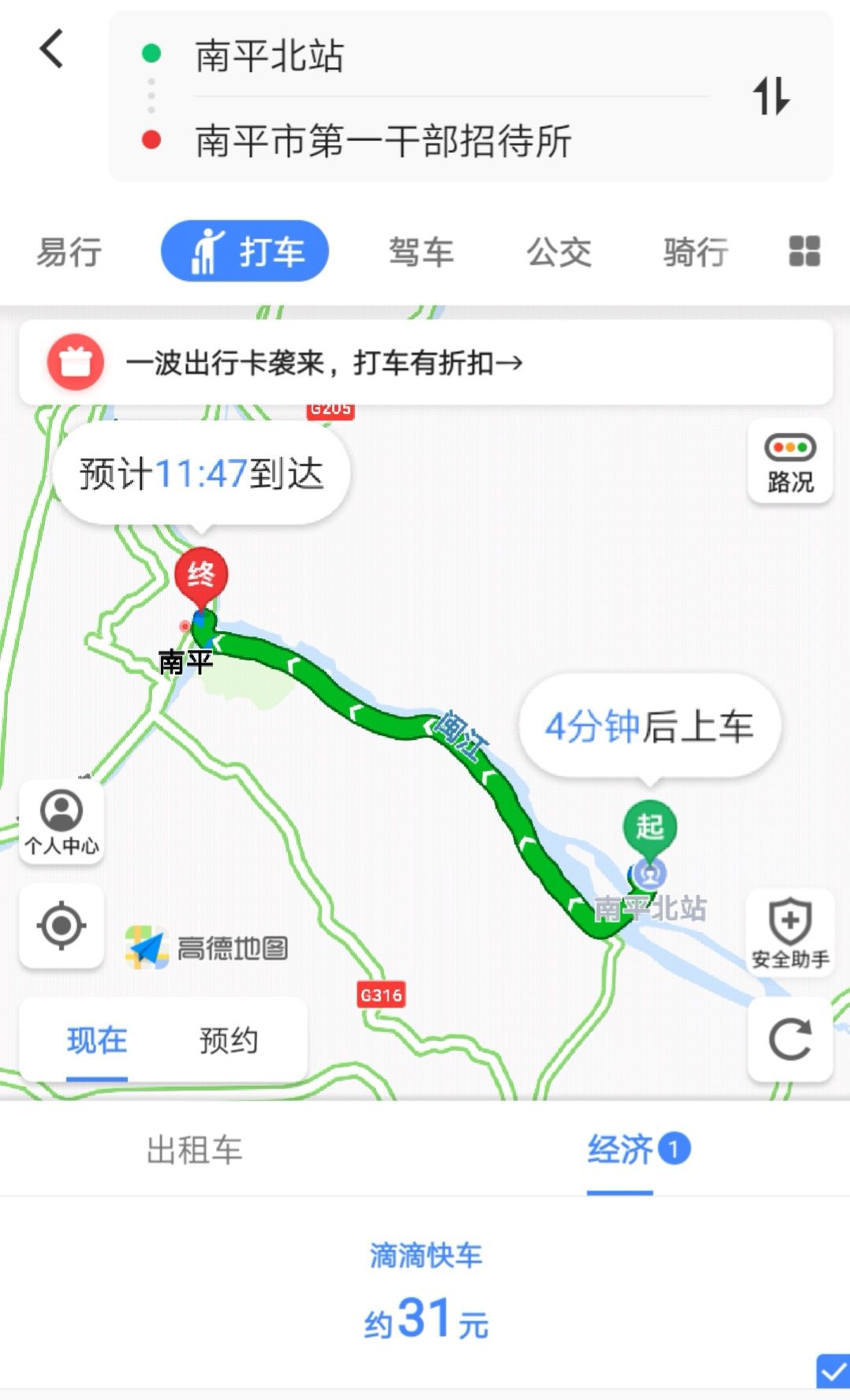Open the 出行卡 taxi discount banner
Image resolution: width=850 pixels, height=1400 pixels.
[x=426, y=363]
